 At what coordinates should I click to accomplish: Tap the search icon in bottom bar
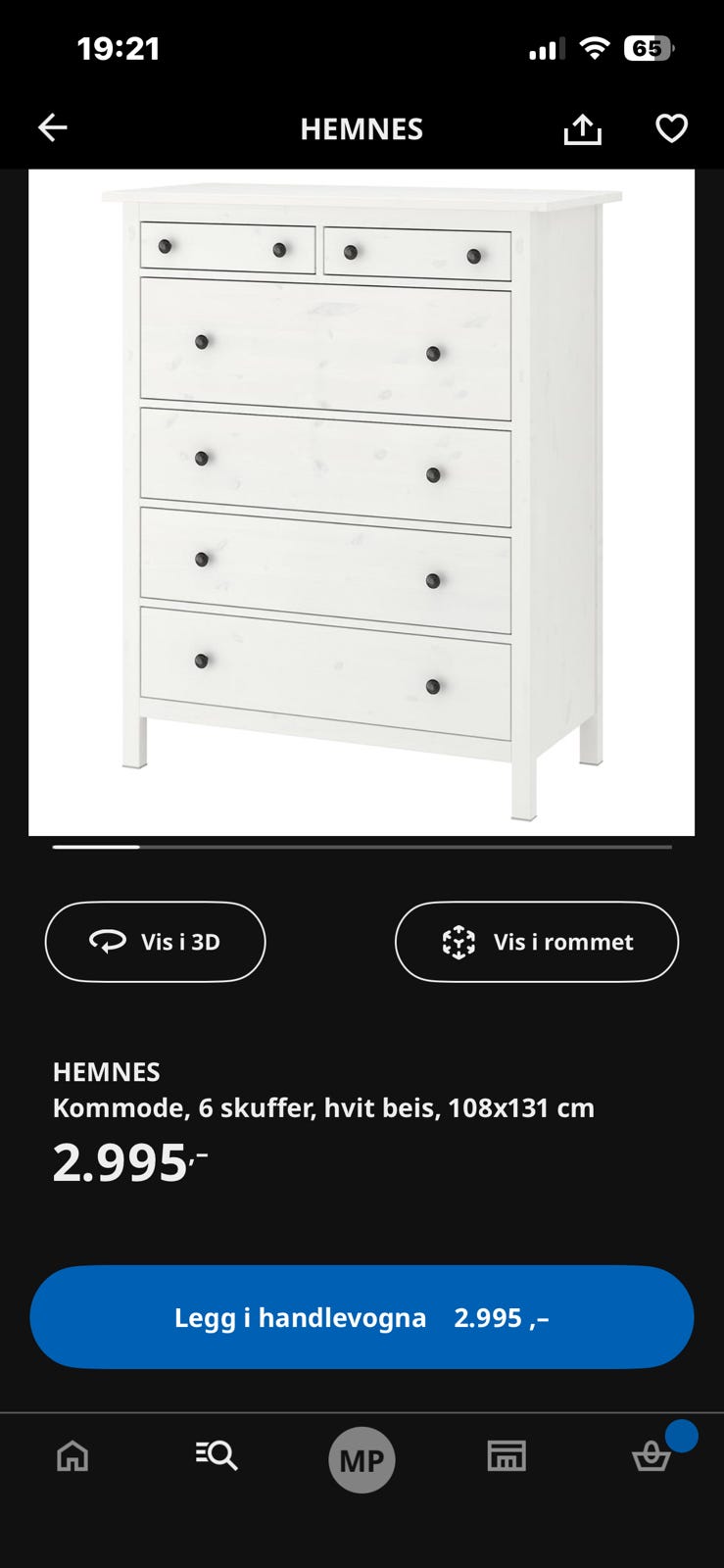tap(217, 1457)
